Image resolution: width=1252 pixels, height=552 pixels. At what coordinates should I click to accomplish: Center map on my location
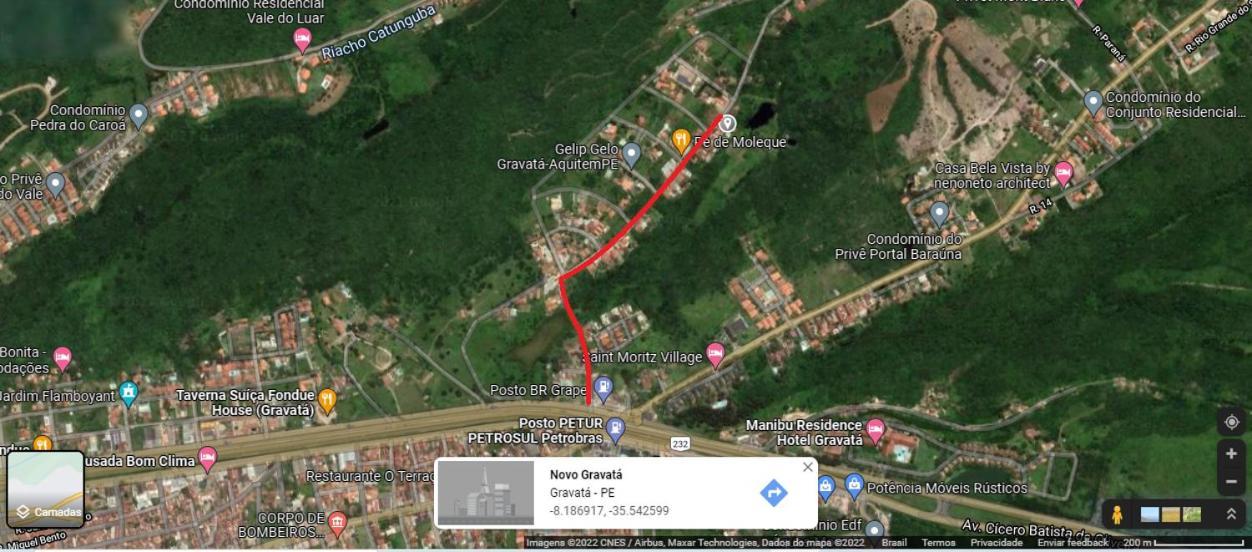(x=1231, y=422)
